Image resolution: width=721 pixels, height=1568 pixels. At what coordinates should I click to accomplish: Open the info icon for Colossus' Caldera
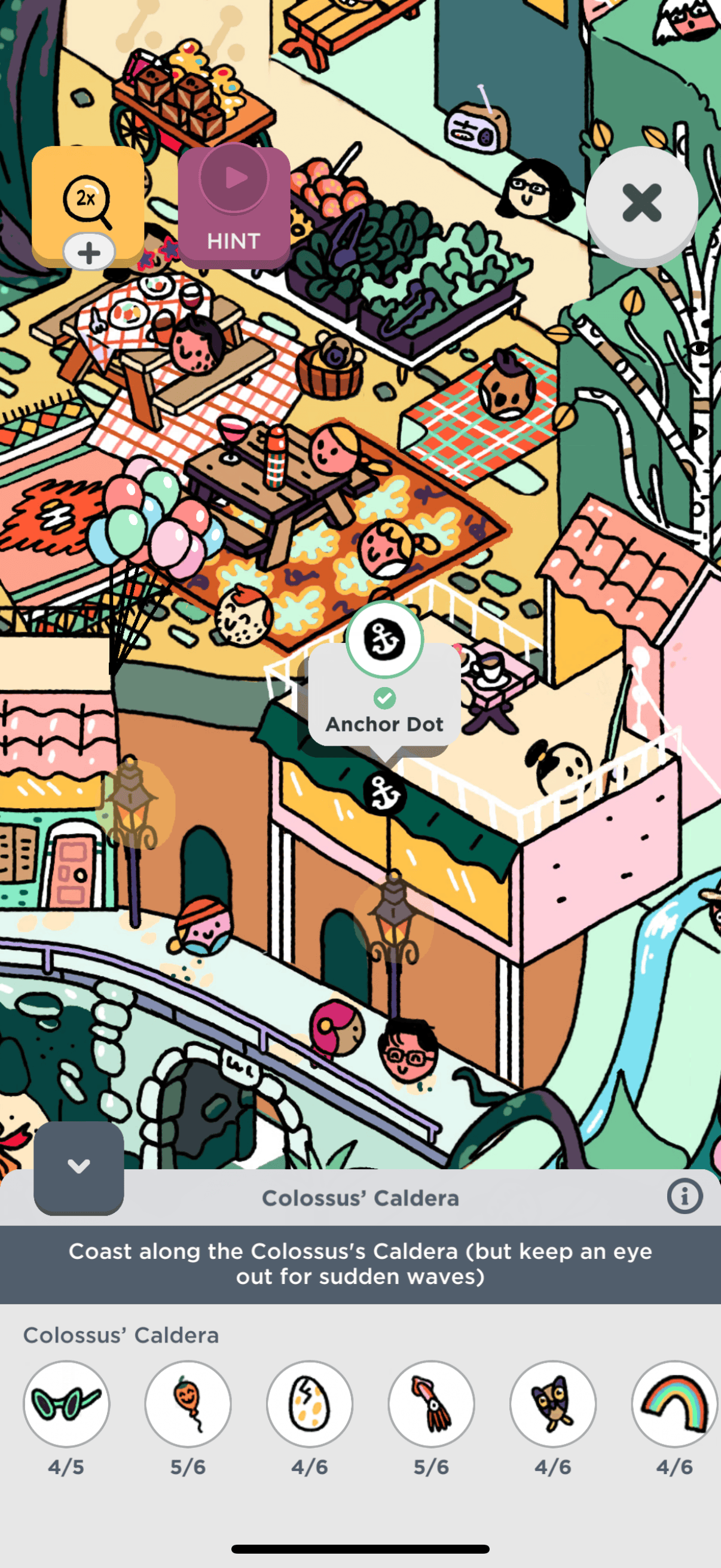[685, 1197]
